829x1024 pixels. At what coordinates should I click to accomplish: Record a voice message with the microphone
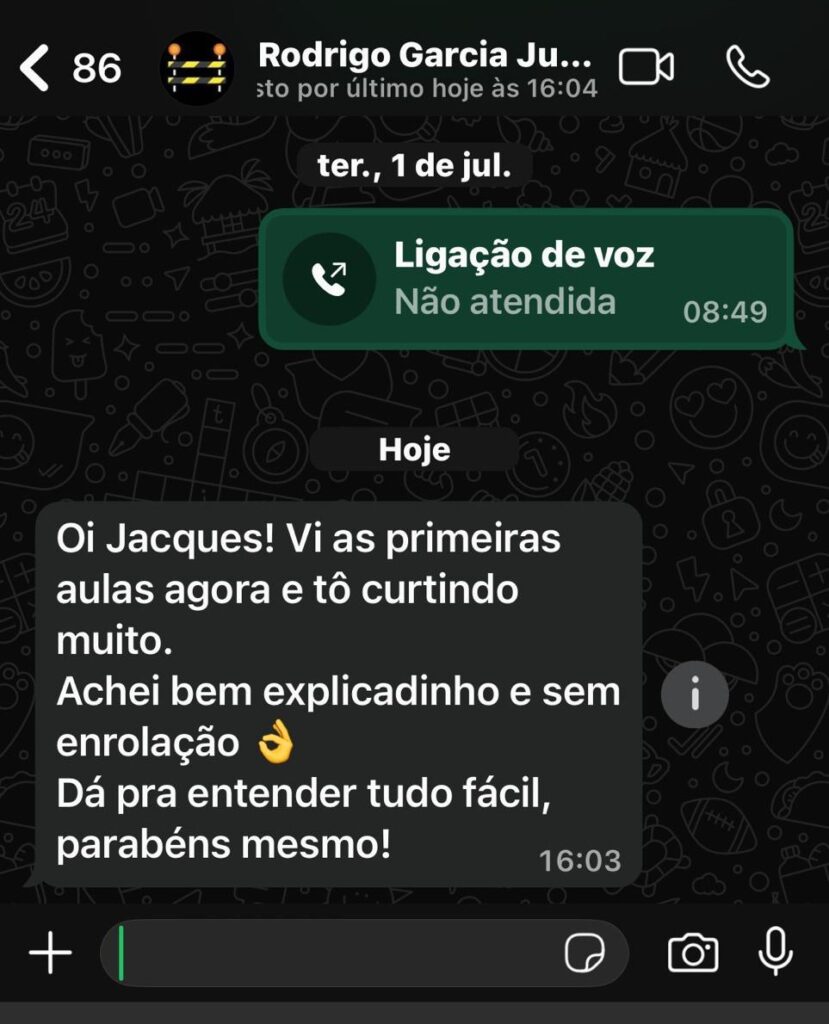[776, 951]
